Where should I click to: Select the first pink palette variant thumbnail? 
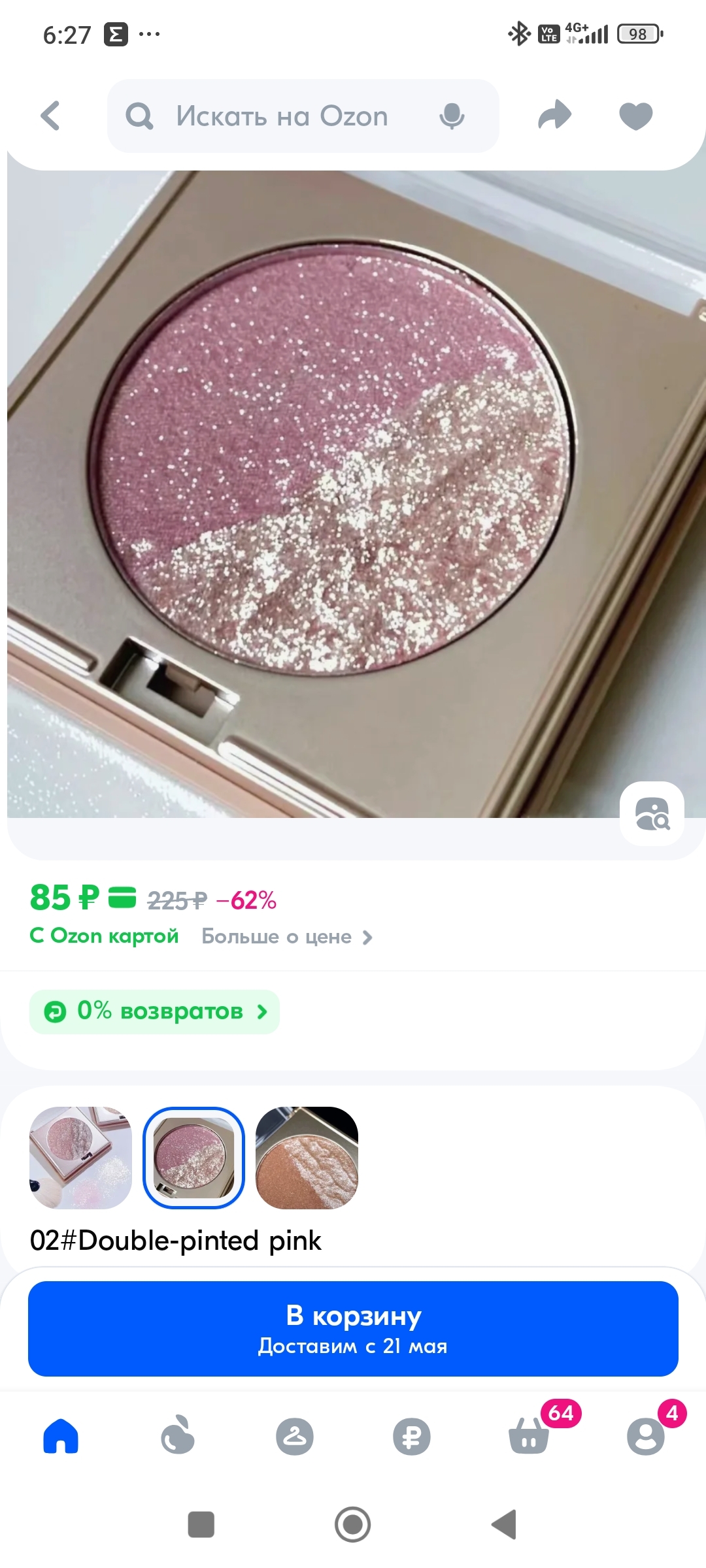pos(80,1158)
